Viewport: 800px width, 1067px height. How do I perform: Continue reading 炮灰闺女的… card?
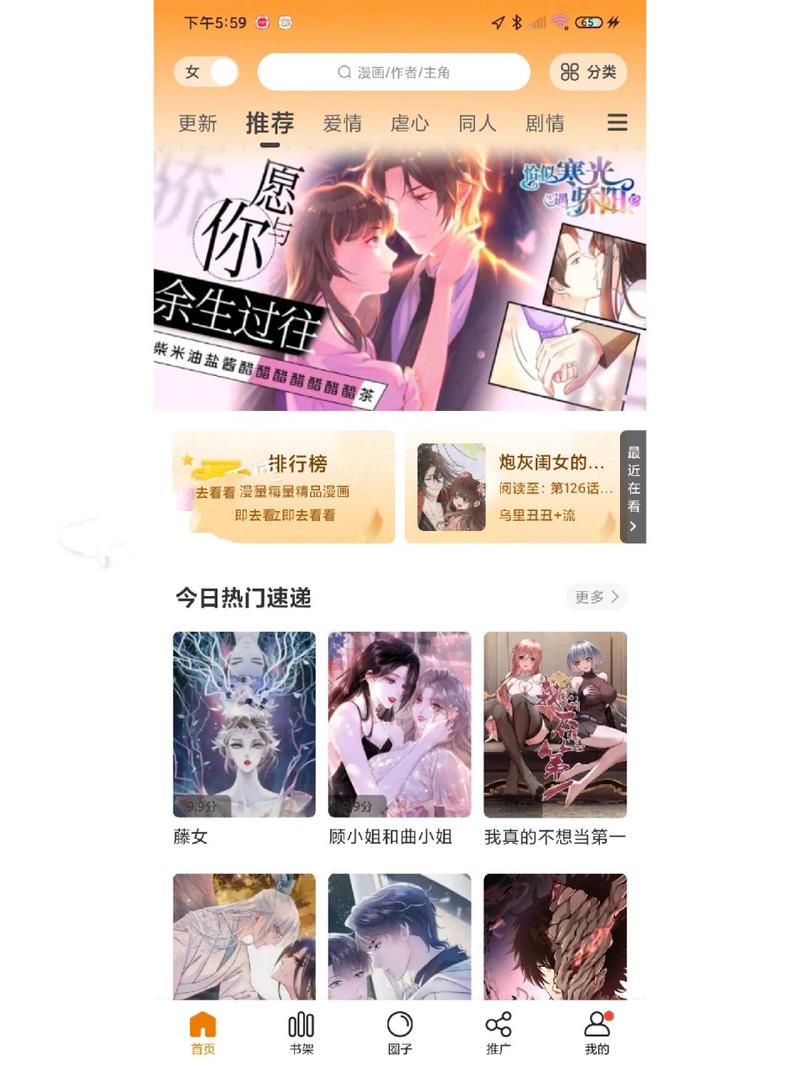coord(513,487)
